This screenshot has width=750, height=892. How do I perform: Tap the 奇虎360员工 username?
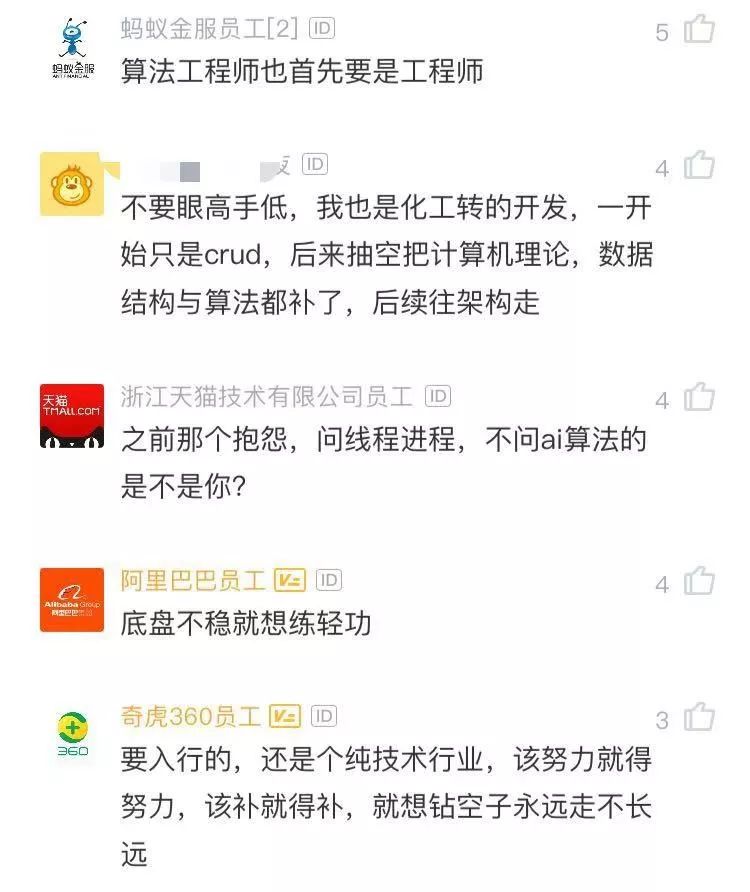(x=190, y=716)
